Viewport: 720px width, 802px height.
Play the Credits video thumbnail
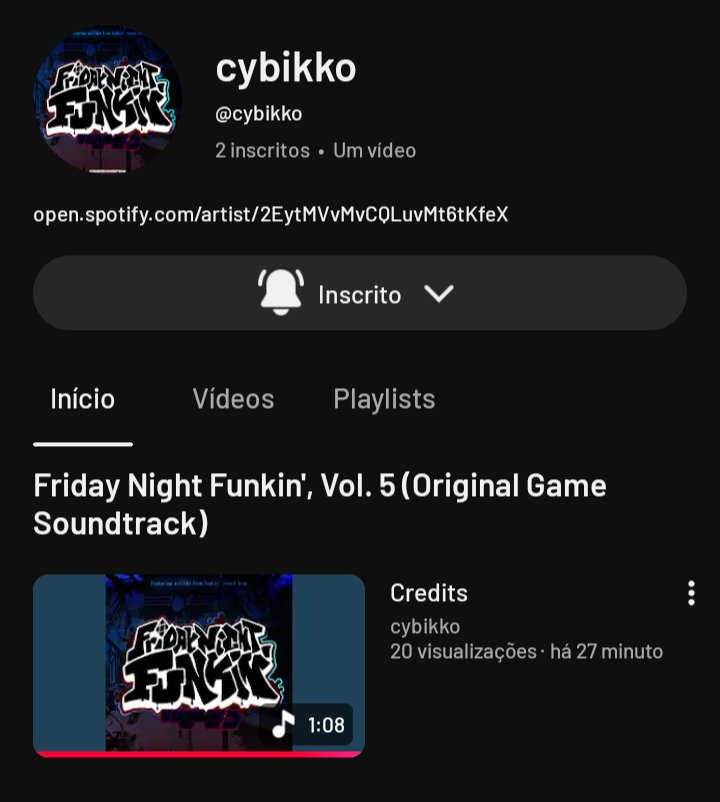[199, 665]
